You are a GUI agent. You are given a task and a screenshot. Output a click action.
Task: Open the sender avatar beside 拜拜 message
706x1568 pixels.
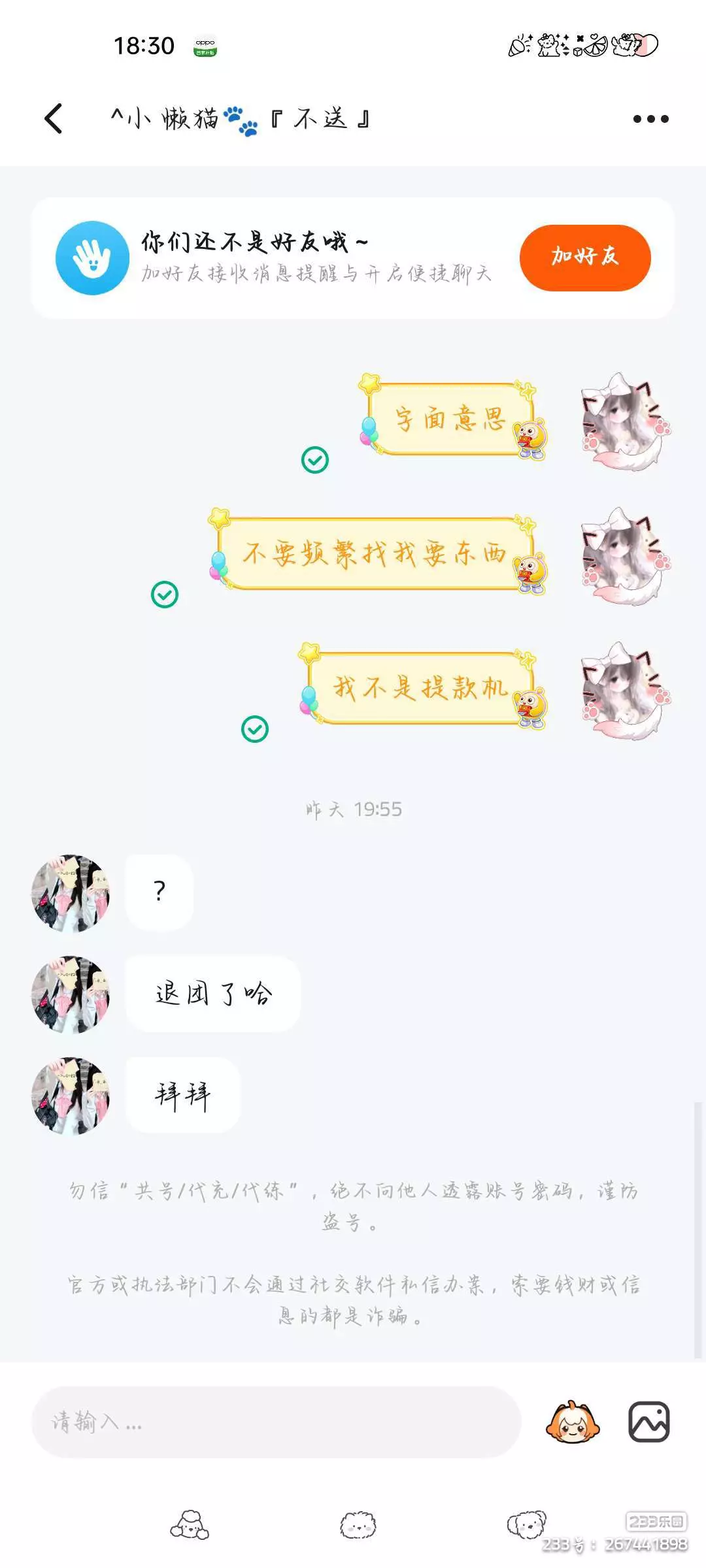[71, 1096]
